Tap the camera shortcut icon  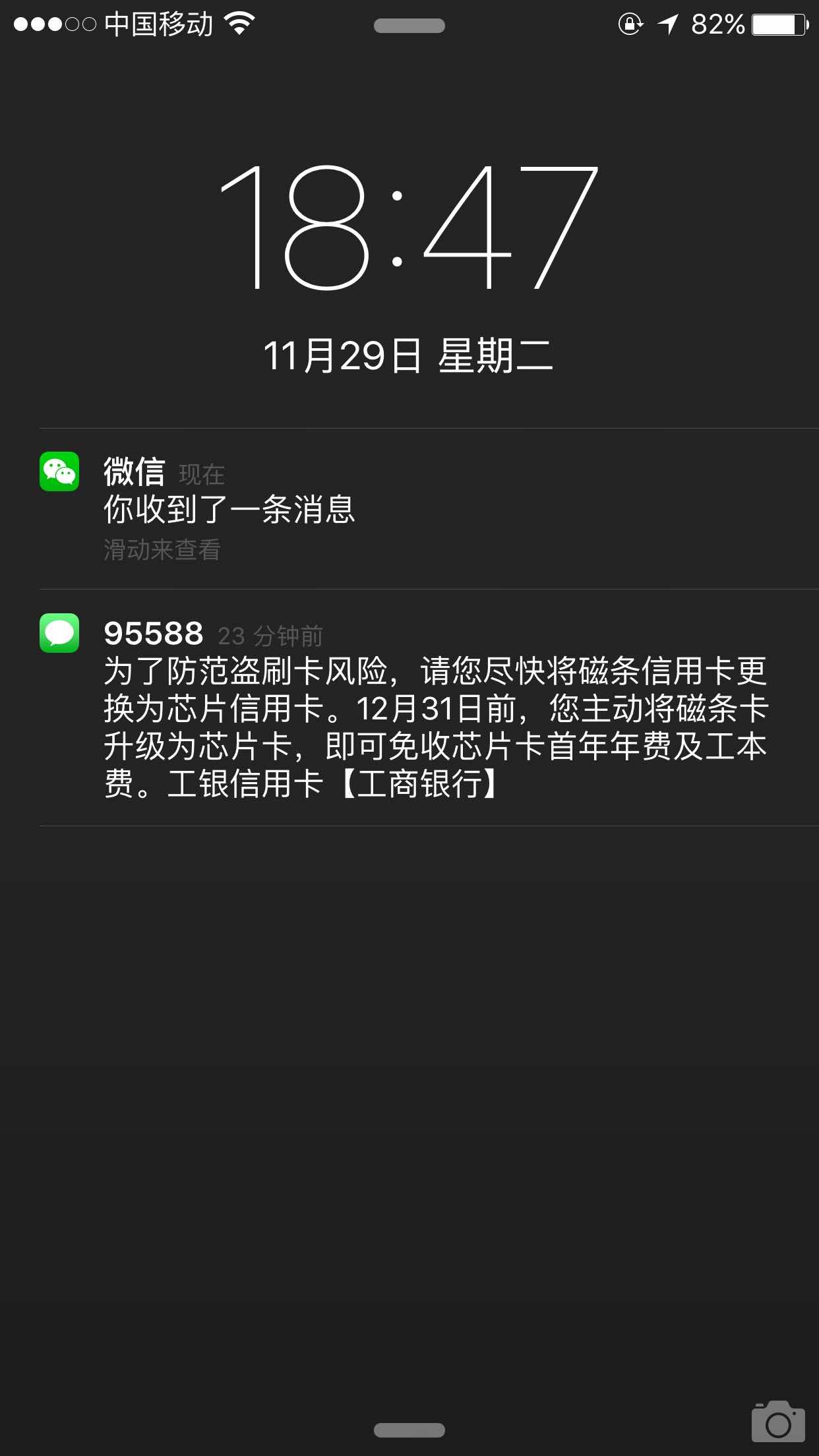click(x=778, y=1420)
